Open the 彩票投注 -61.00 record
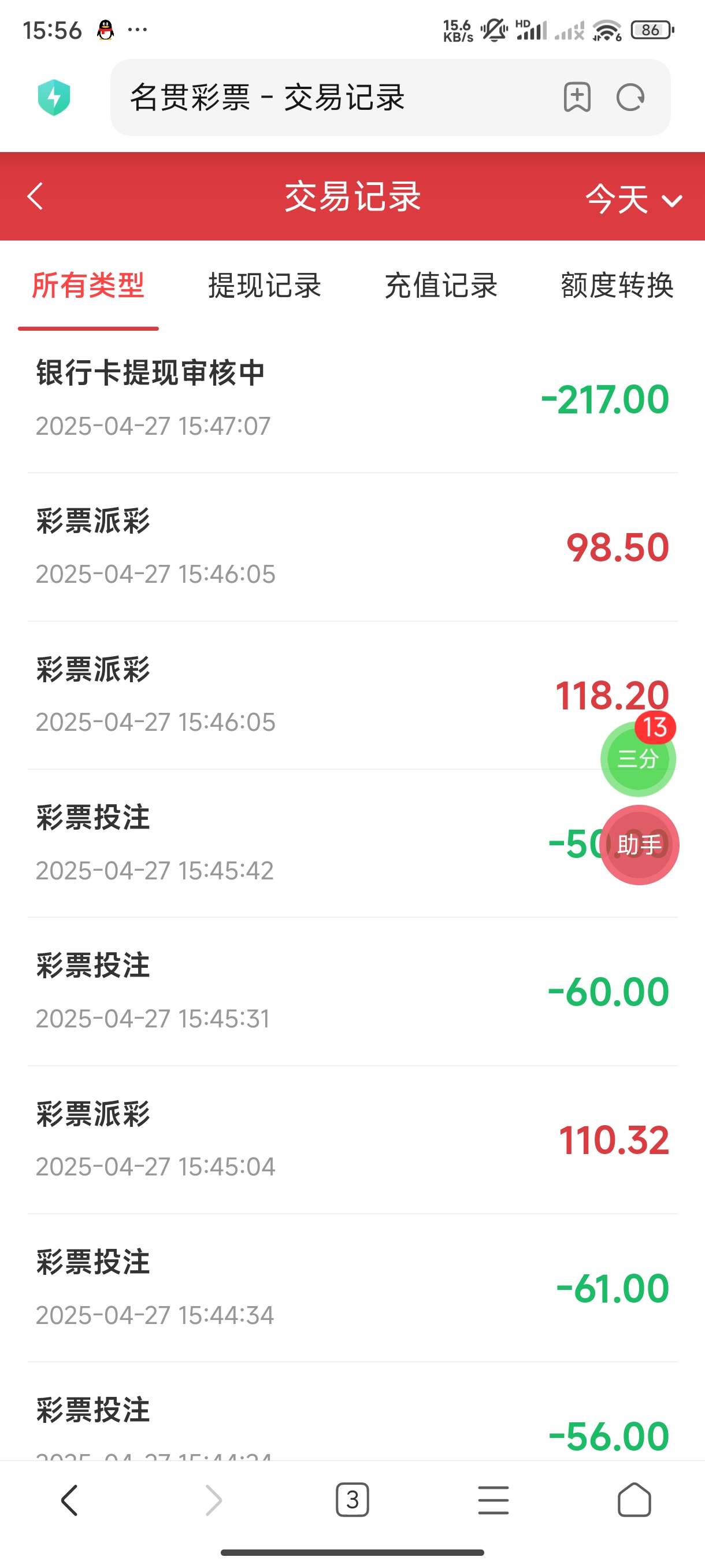 point(353,1288)
